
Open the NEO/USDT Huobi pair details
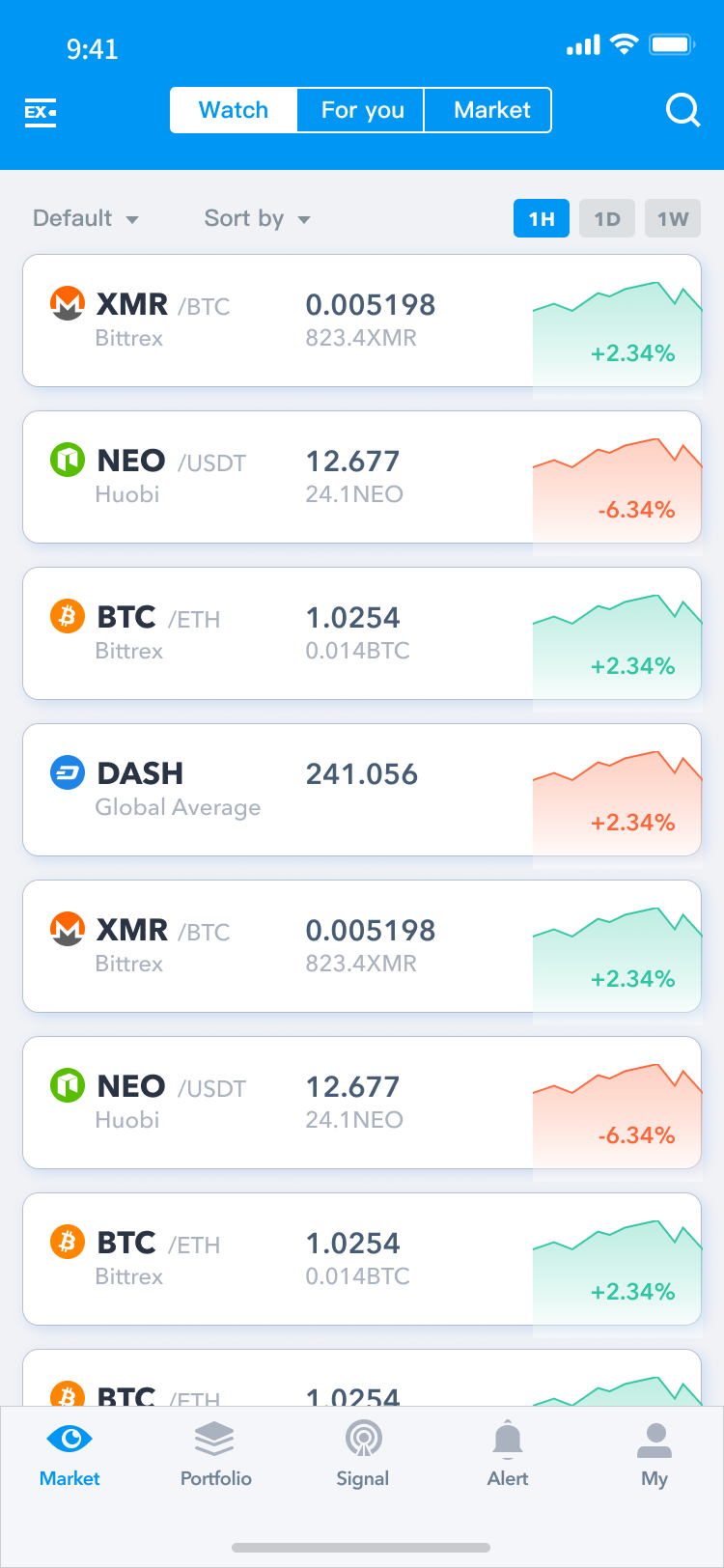(362, 476)
